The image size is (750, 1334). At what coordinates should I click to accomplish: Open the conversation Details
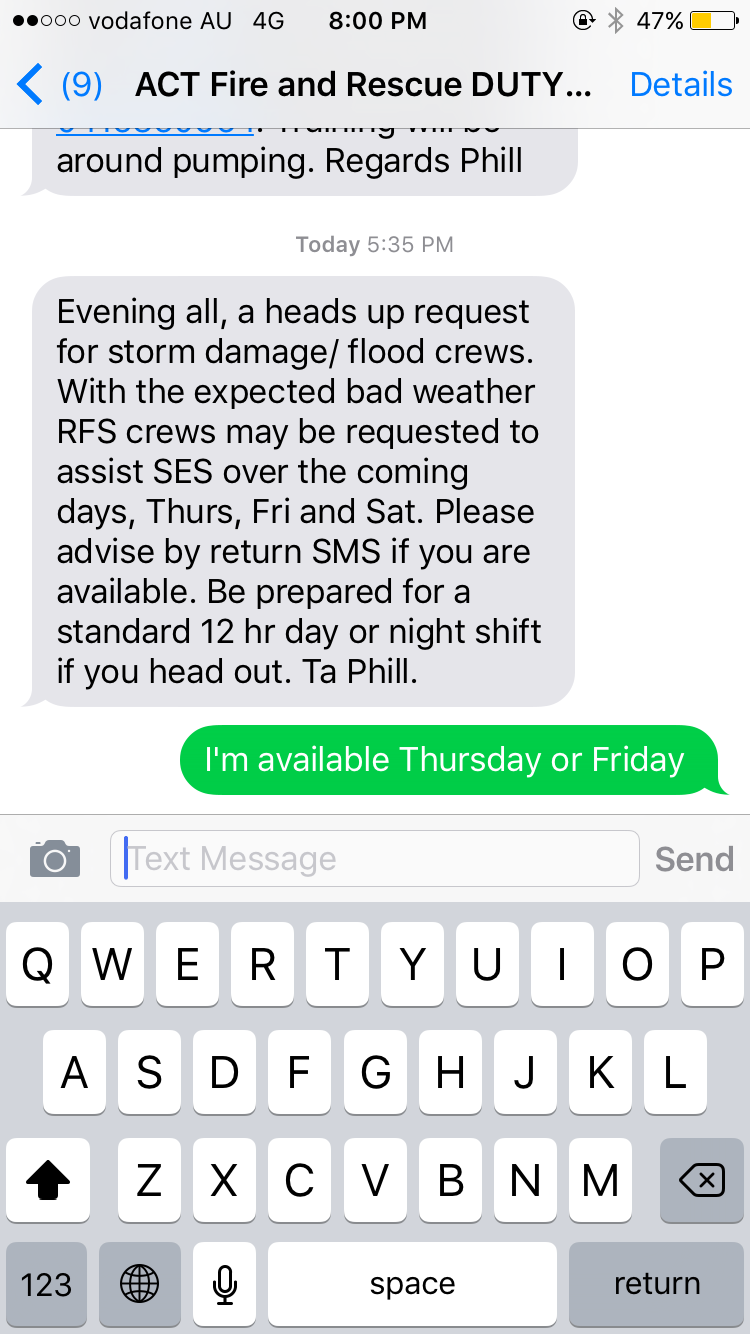point(681,85)
